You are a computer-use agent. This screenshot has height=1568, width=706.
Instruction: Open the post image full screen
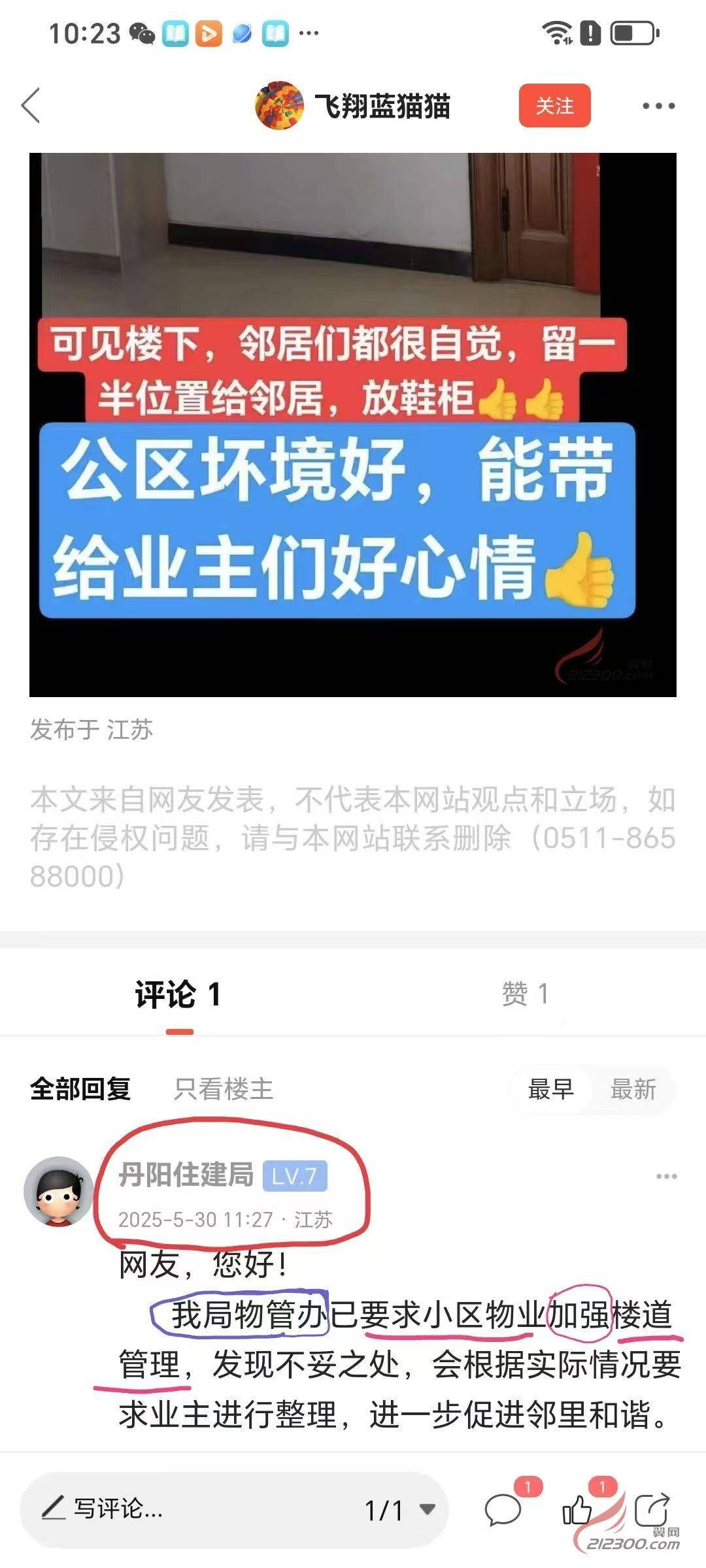click(x=353, y=425)
